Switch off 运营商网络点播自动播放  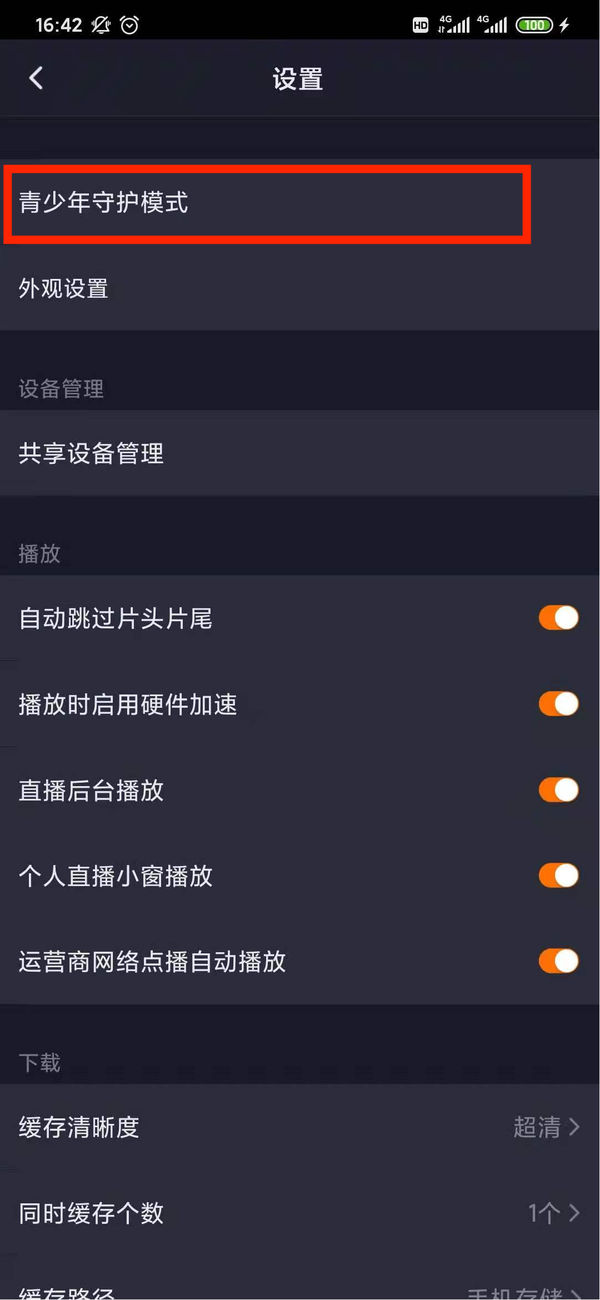click(558, 962)
